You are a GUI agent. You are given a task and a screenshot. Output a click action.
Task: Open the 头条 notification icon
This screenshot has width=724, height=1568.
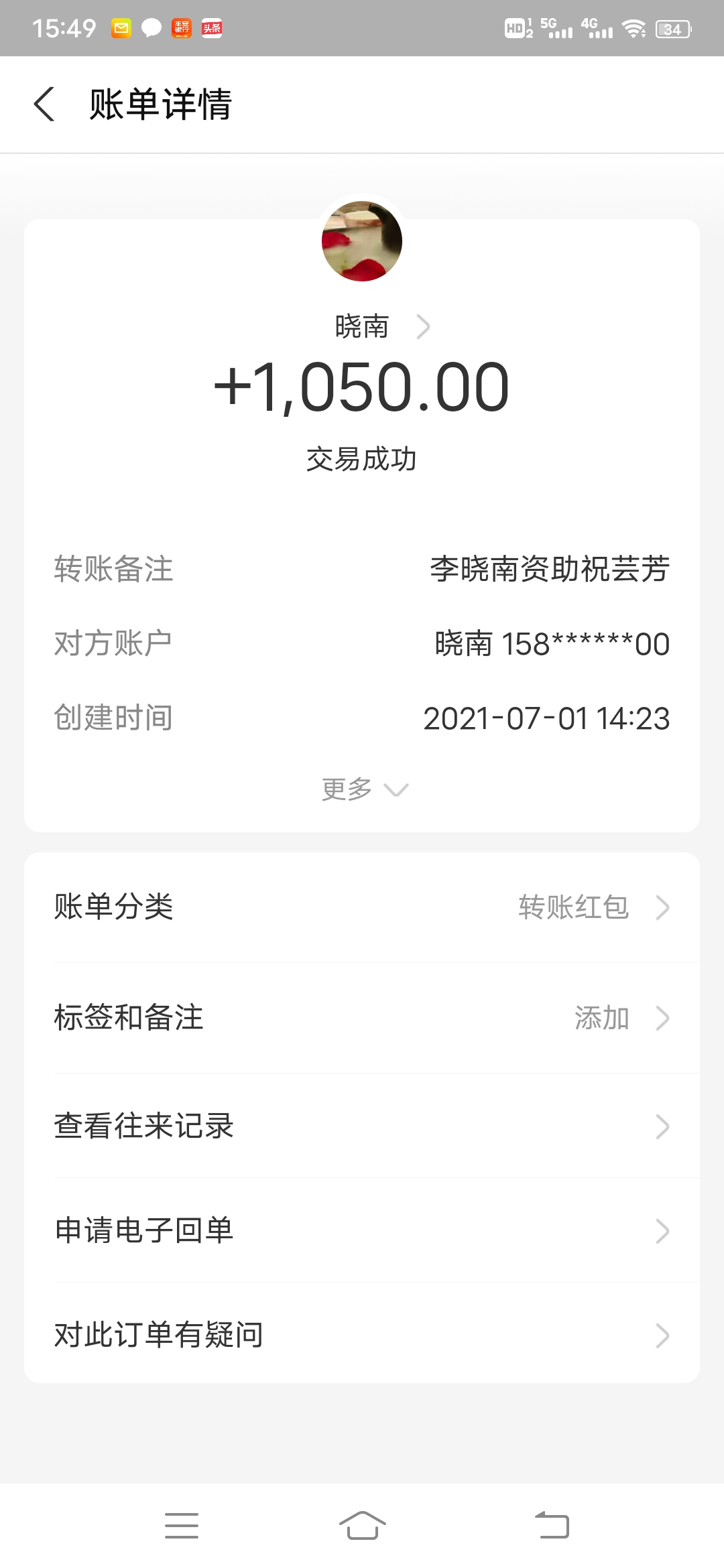pyautogui.click(x=211, y=28)
